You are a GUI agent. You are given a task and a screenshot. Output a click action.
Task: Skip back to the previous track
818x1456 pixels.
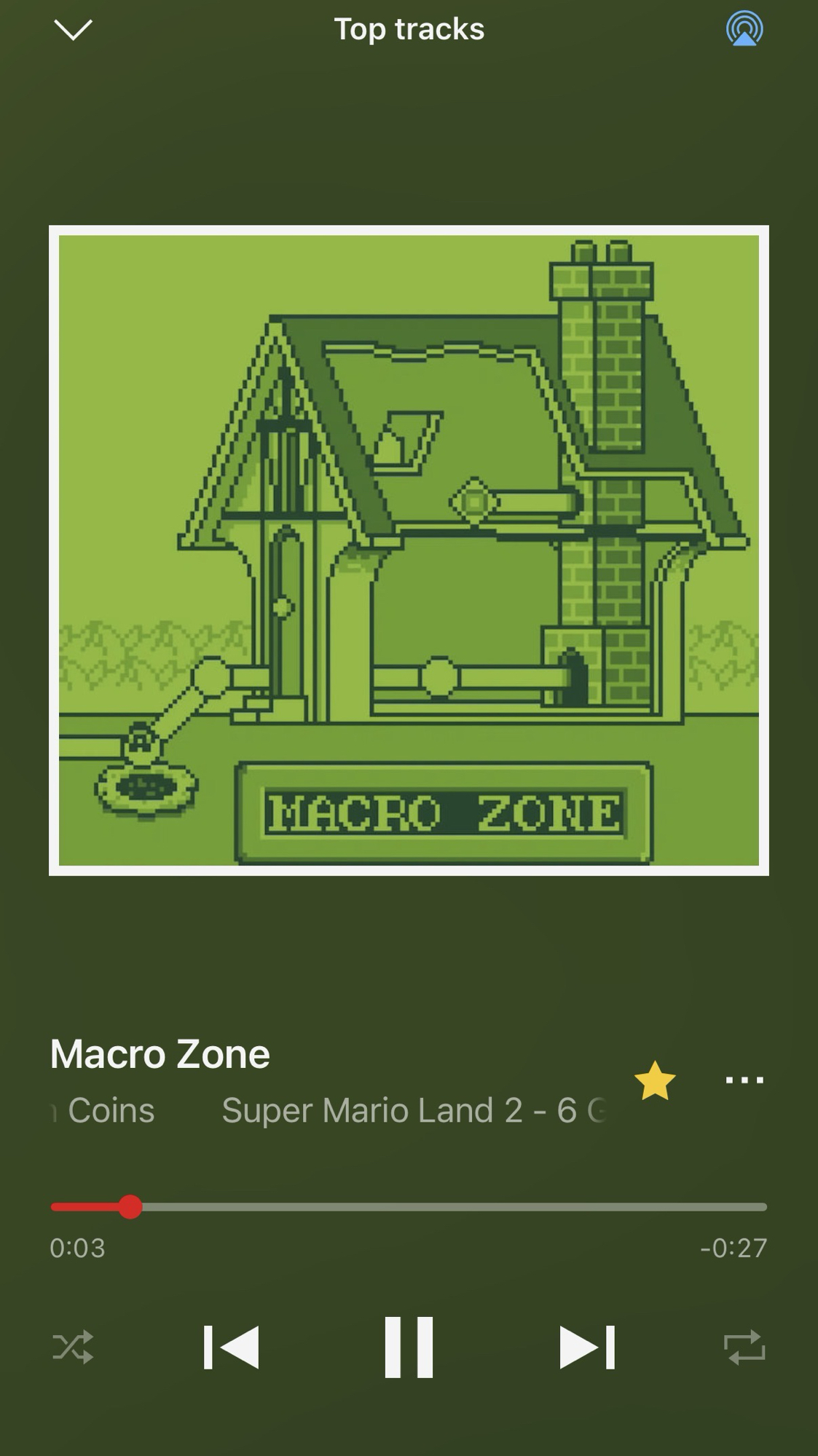(231, 1348)
